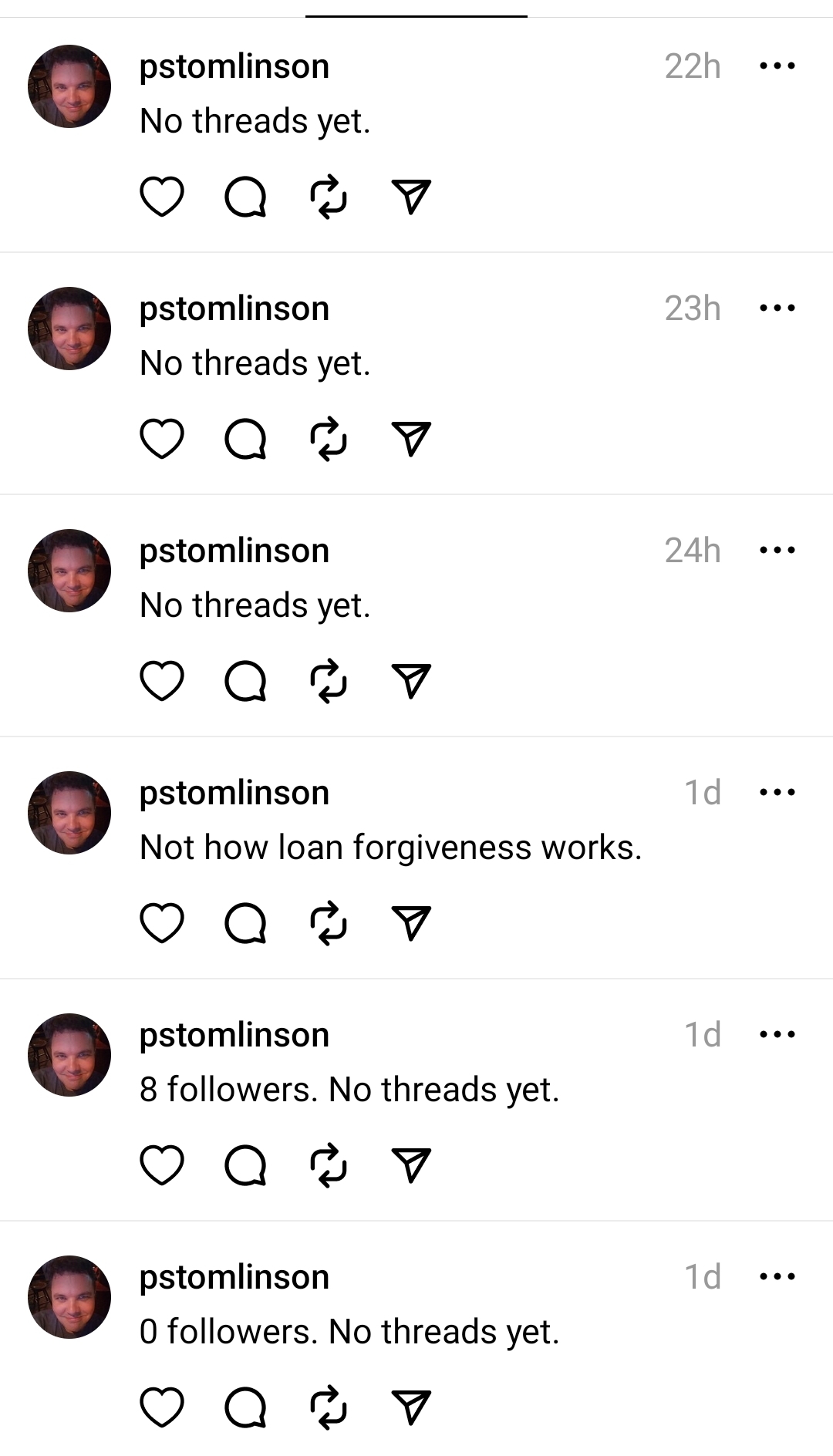Comment on the 0 followers post
Viewport: 833px width, 1456px height.
coord(245,1407)
